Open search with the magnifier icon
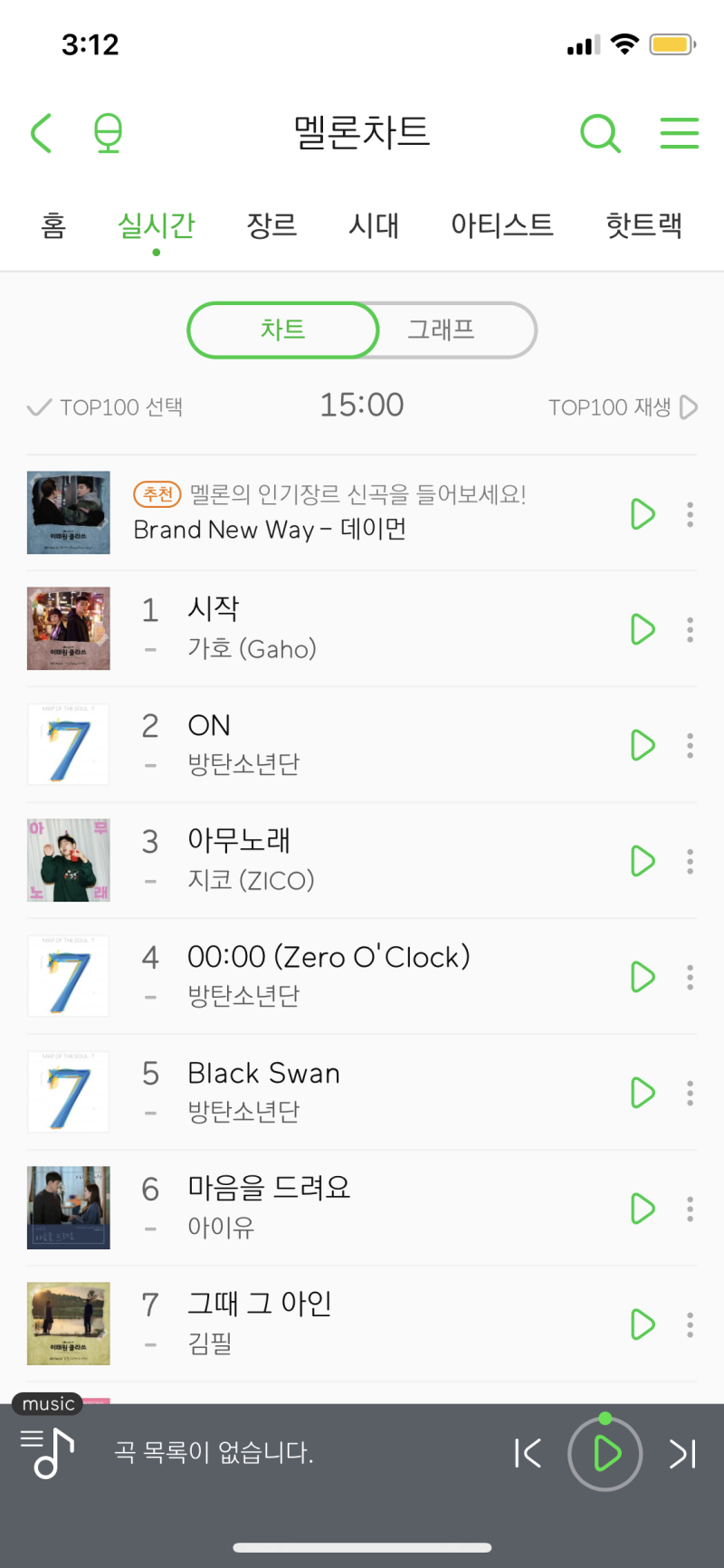The image size is (724, 1568). tap(600, 133)
